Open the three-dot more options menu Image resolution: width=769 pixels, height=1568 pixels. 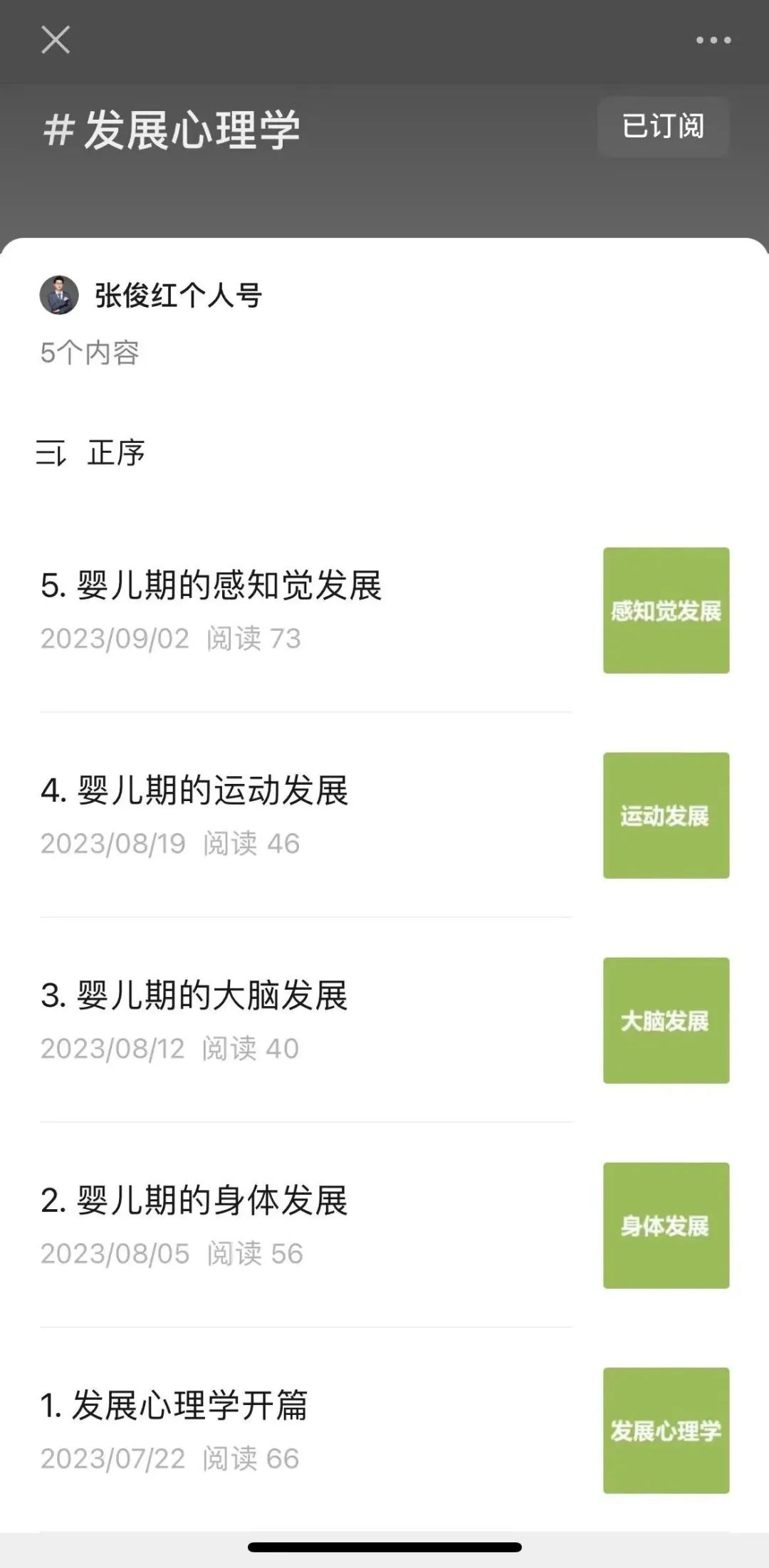coord(713,41)
